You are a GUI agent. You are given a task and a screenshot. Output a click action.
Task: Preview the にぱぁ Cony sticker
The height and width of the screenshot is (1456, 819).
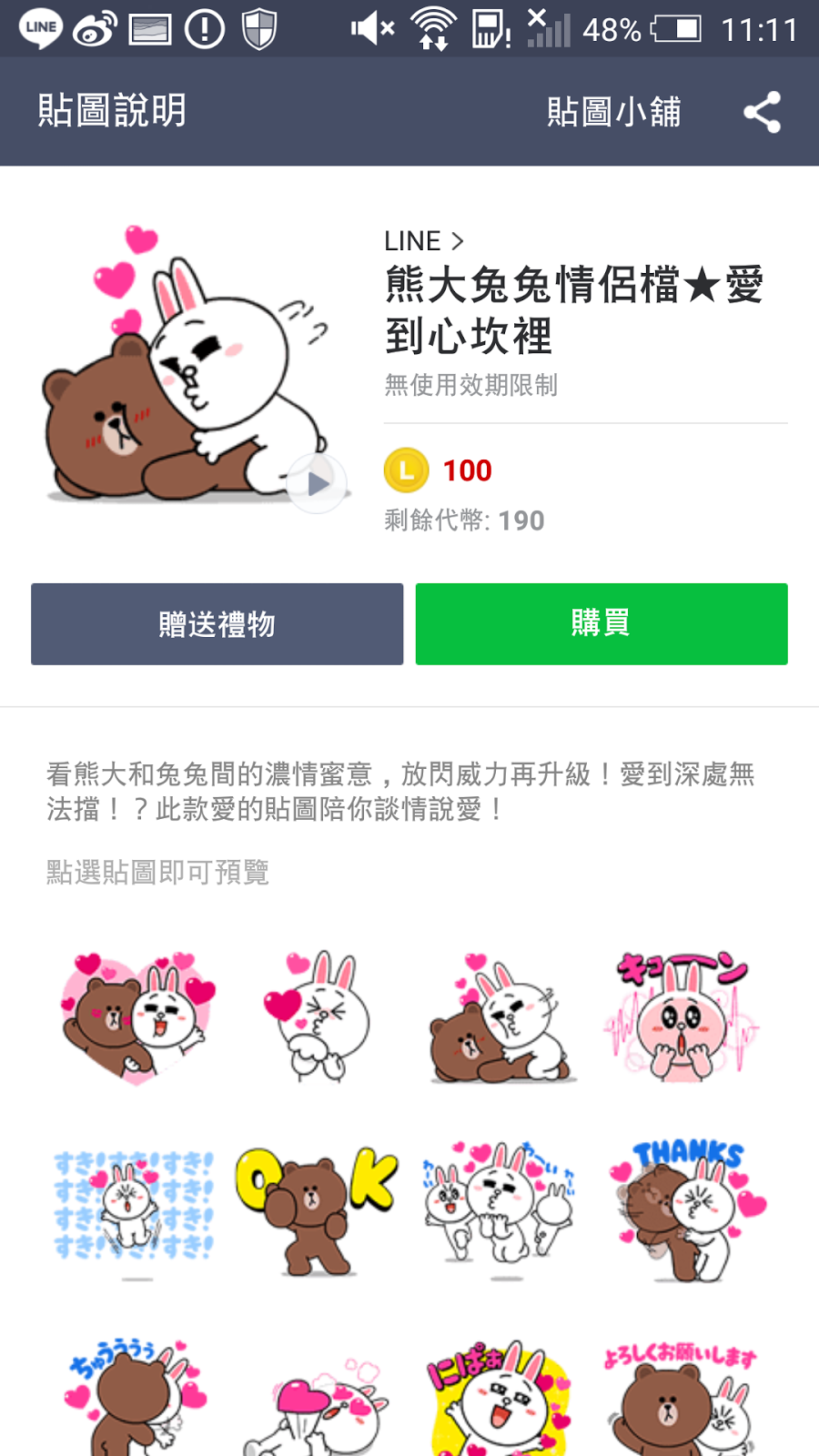tap(500, 1397)
